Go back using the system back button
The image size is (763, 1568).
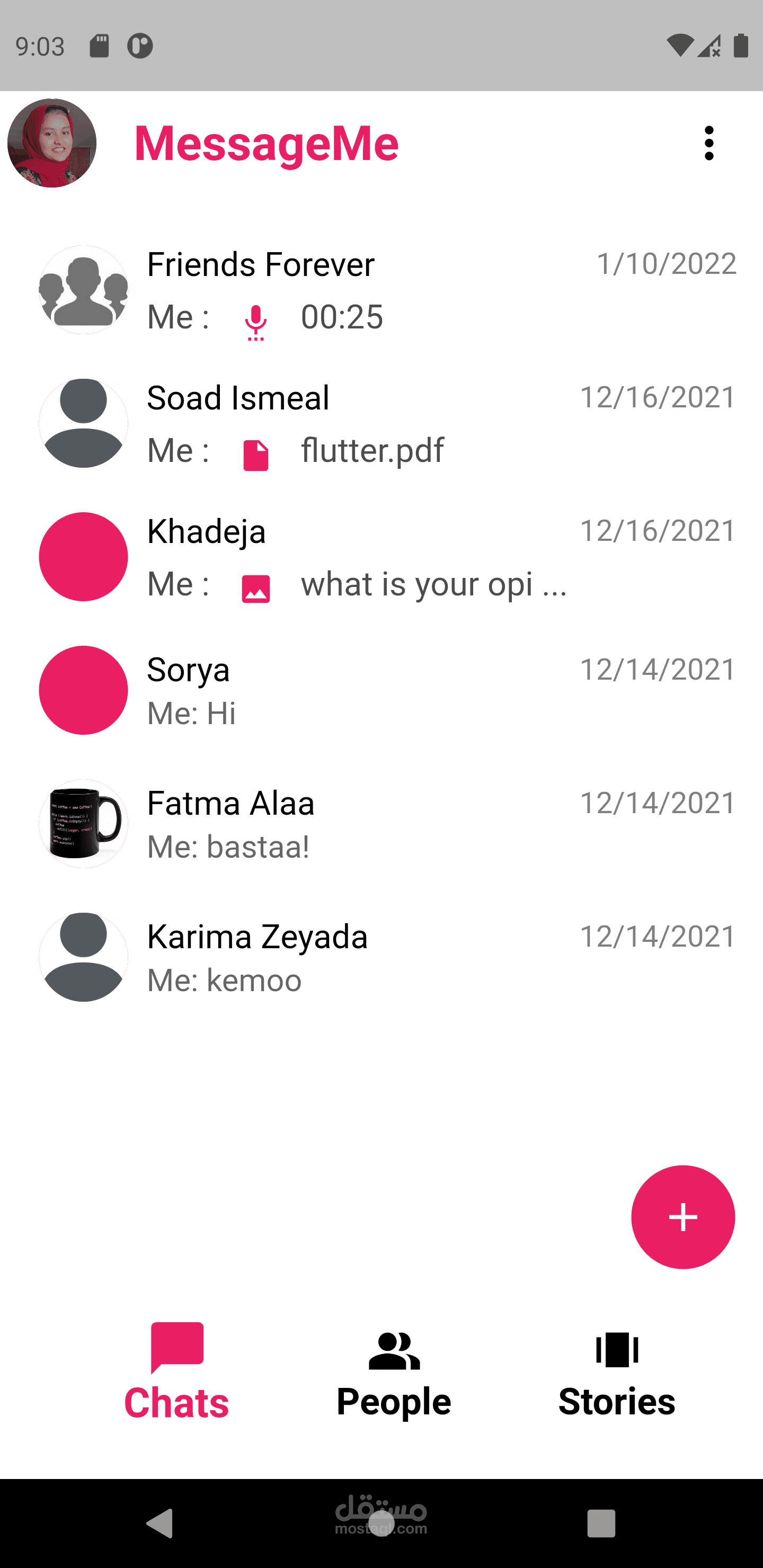point(160,1523)
